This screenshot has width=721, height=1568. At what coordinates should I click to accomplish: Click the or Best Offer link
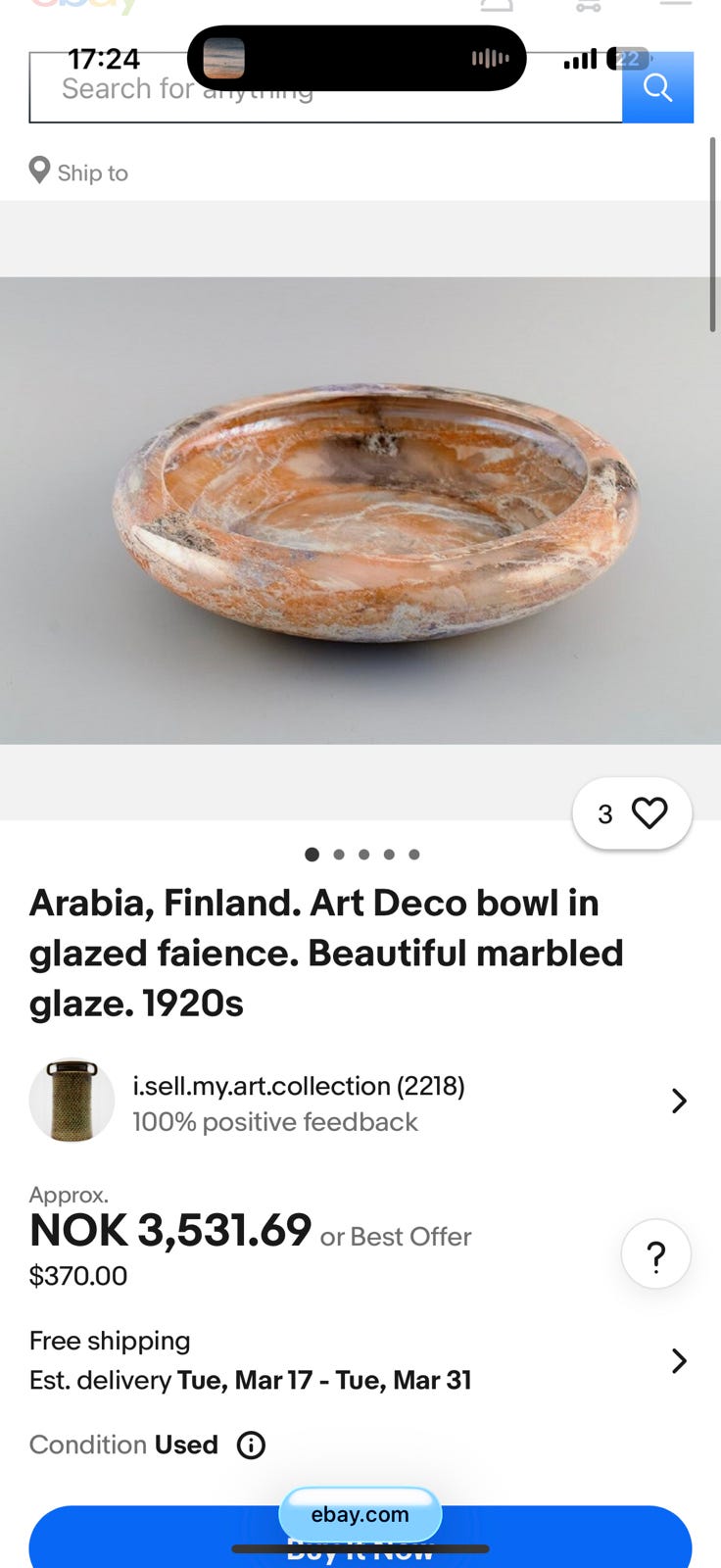click(x=396, y=1237)
